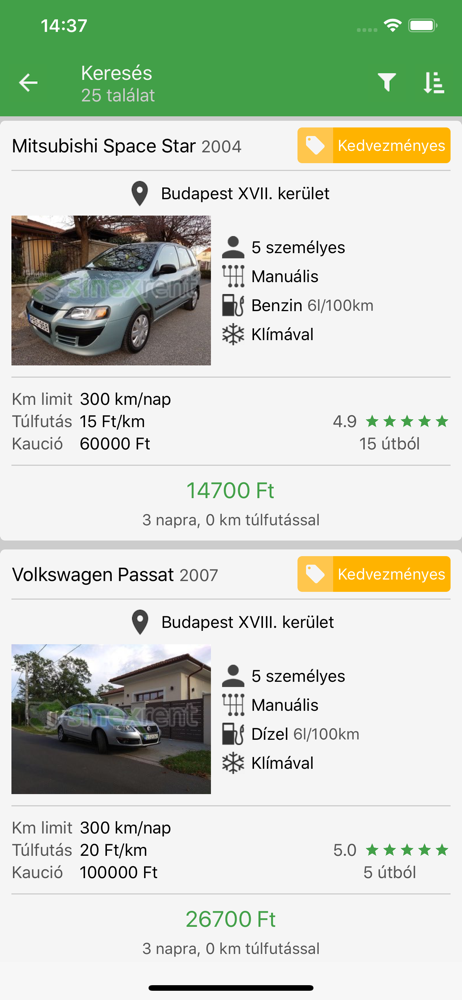Image resolution: width=462 pixels, height=1000 pixels.
Task: Open the filter options
Action: [387, 83]
